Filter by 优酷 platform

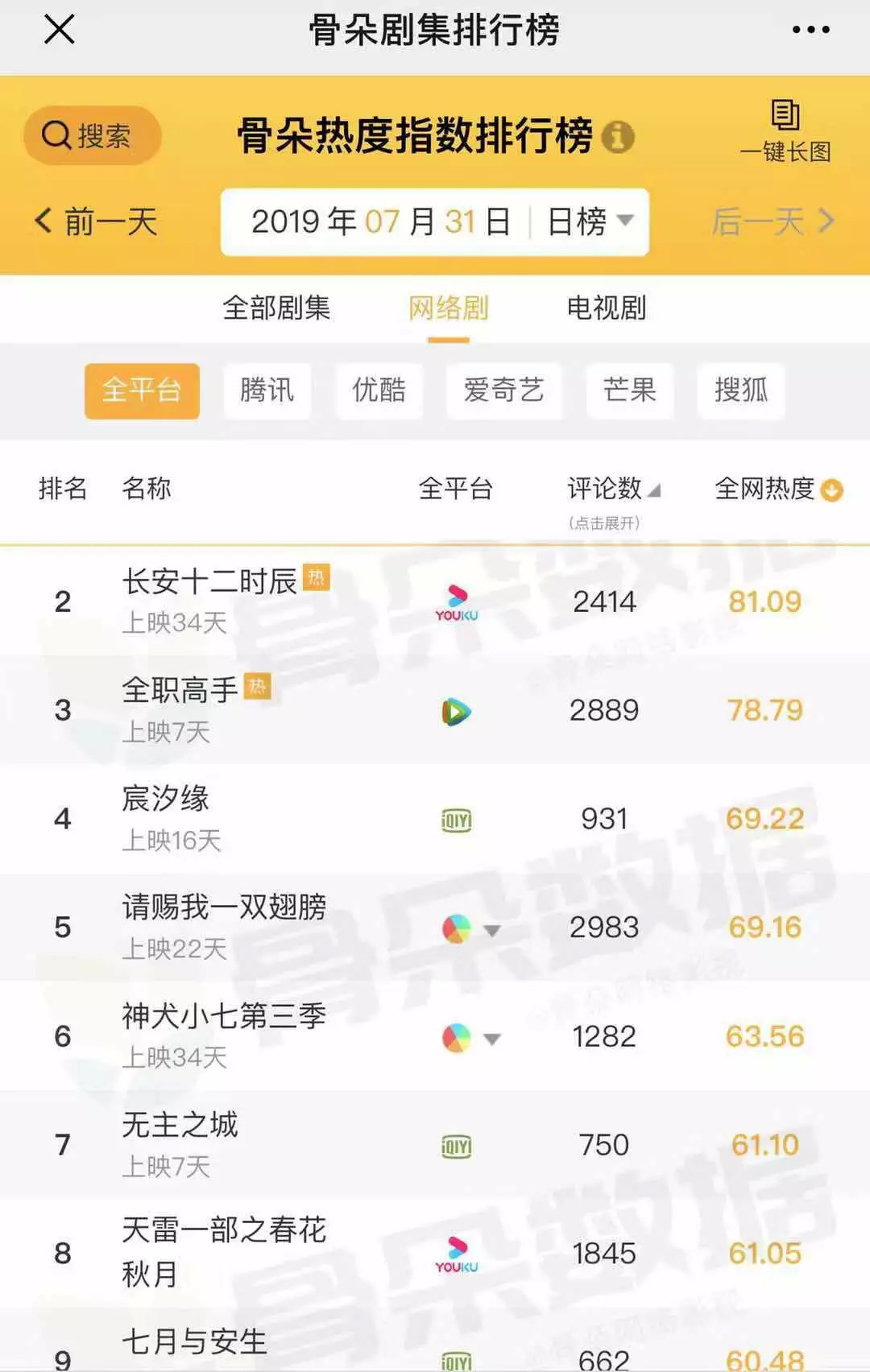point(379,391)
